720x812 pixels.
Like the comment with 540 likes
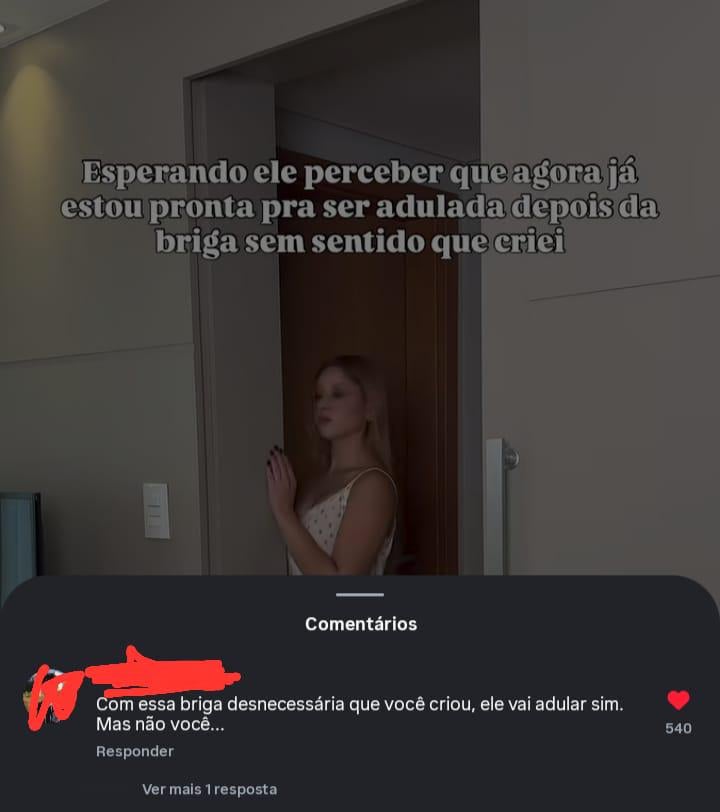(x=678, y=700)
